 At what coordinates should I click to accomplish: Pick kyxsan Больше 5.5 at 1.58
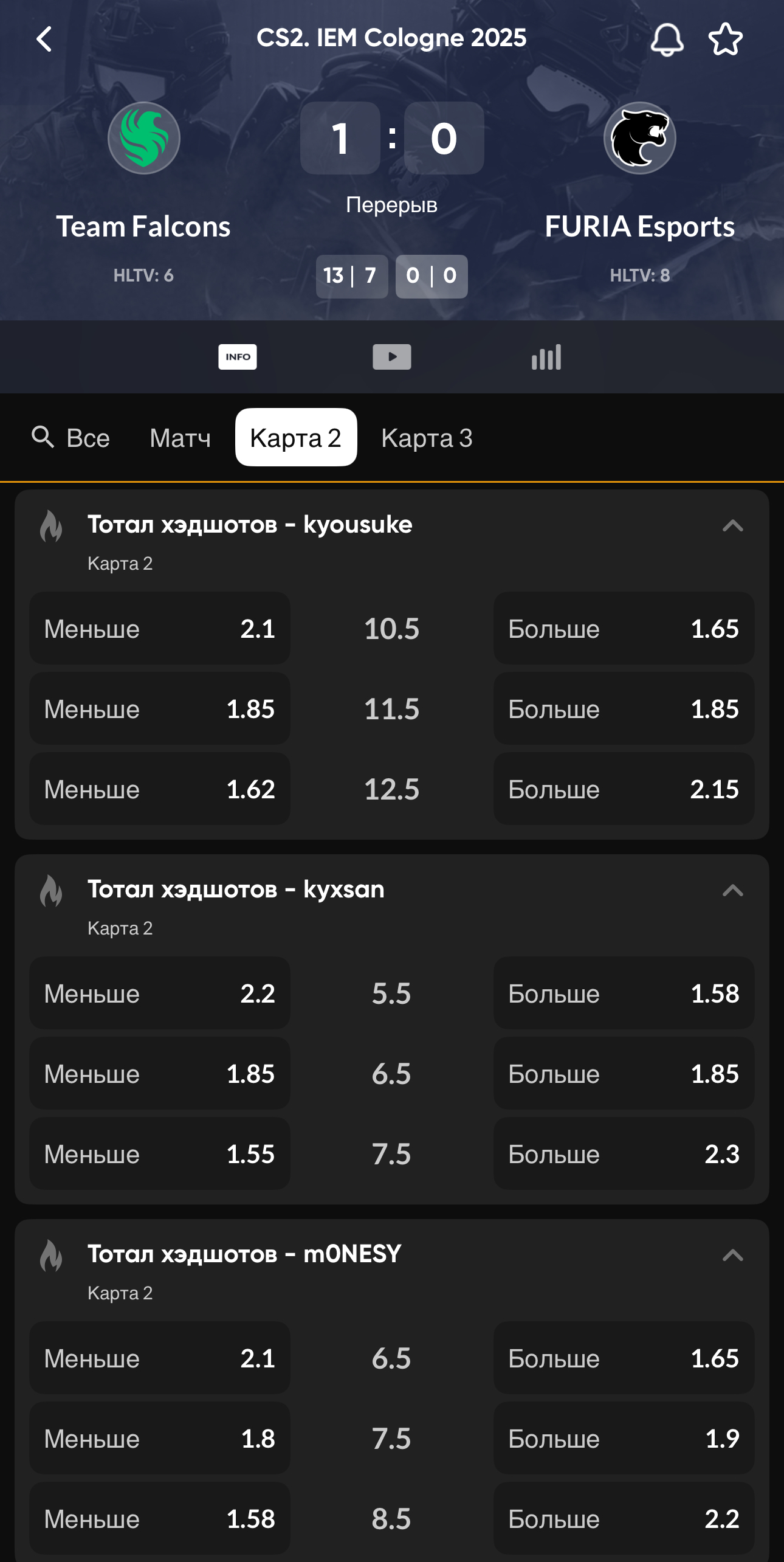coord(624,993)
